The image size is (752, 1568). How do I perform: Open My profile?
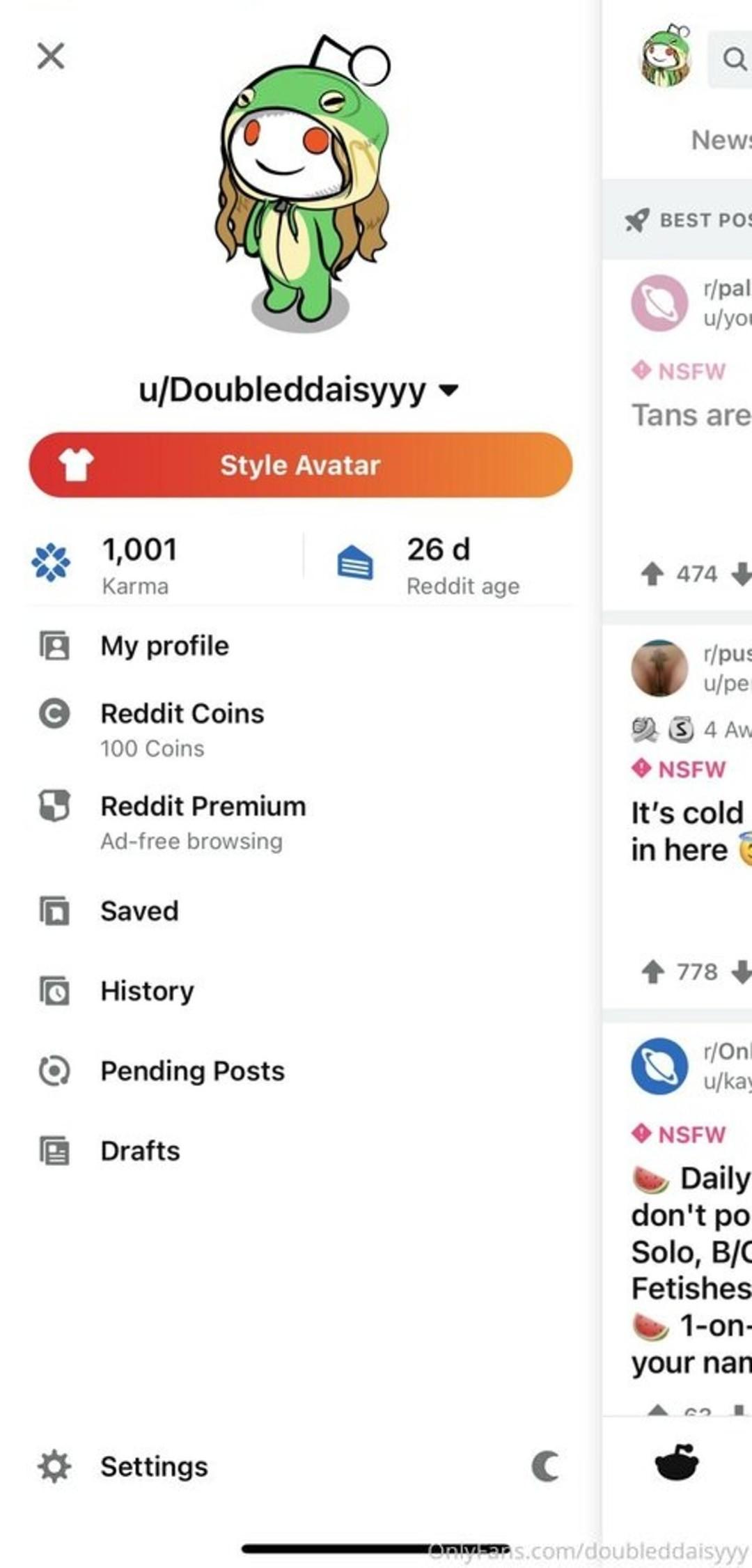click(x=164, y=646)
